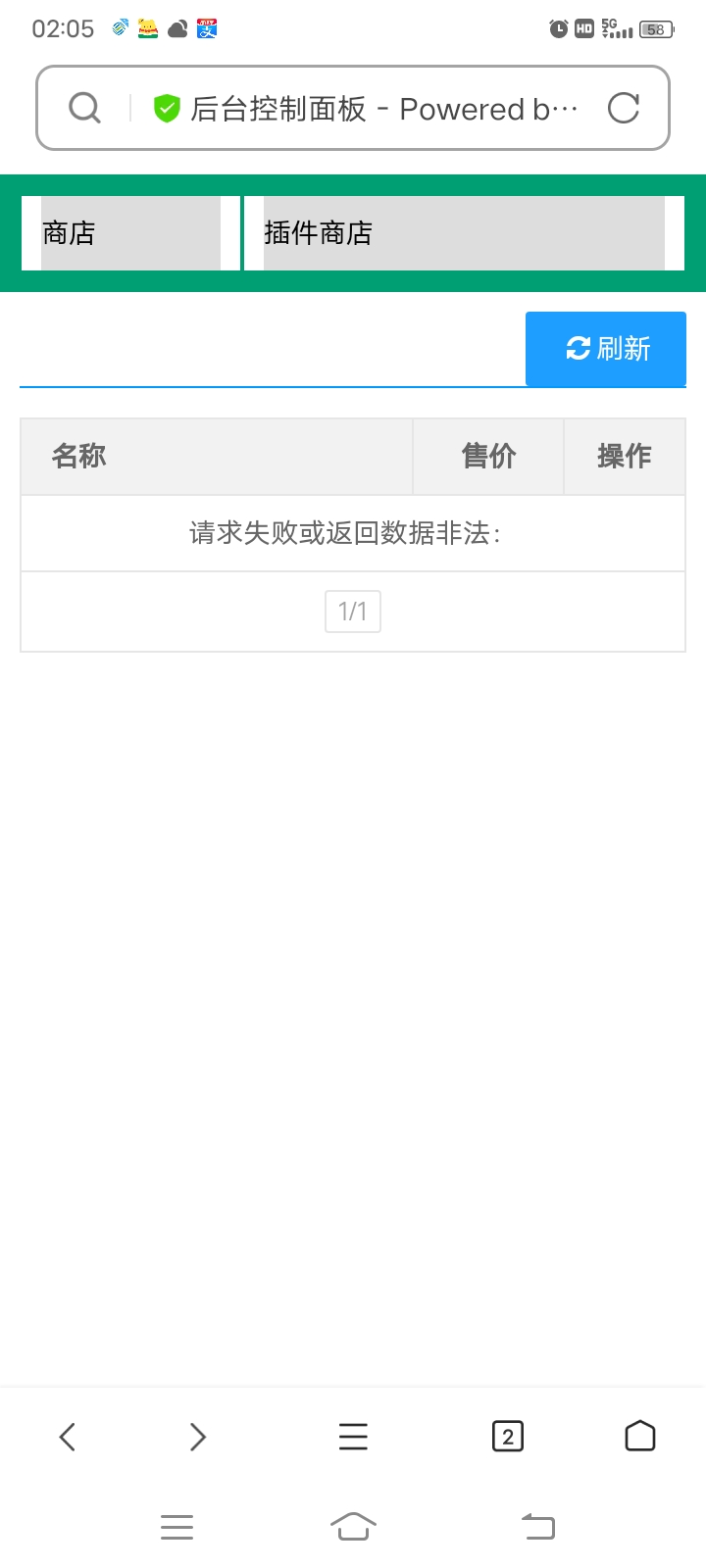Focus the text field beside 刷新
706x1568 pixels.
tap(272, 351)
